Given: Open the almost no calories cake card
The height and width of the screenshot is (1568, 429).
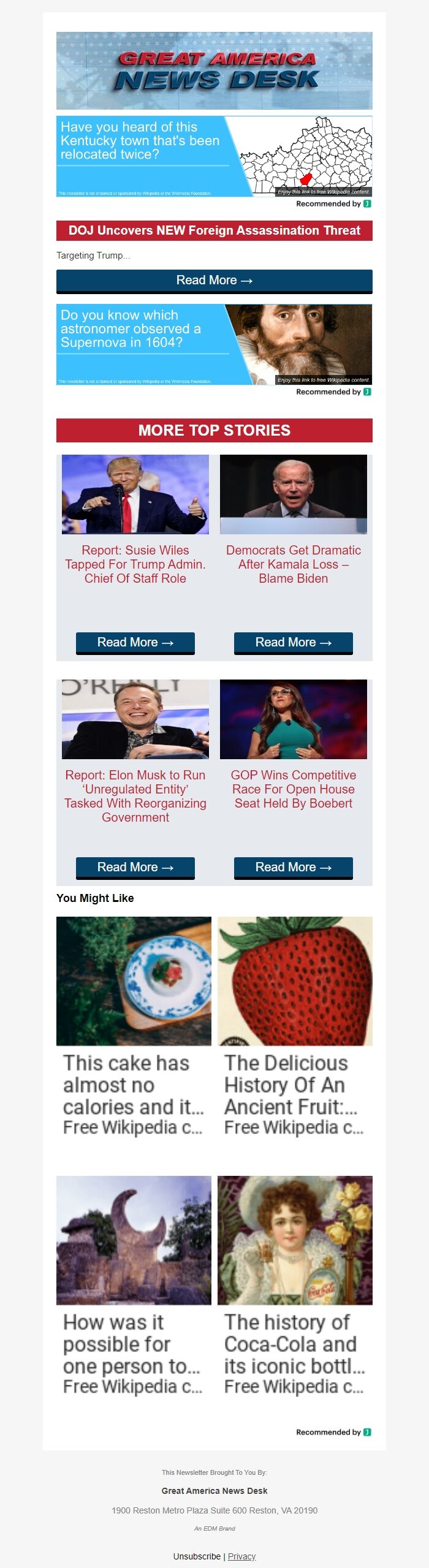Looking at the screenshot, I should [x=134, y=1026].
